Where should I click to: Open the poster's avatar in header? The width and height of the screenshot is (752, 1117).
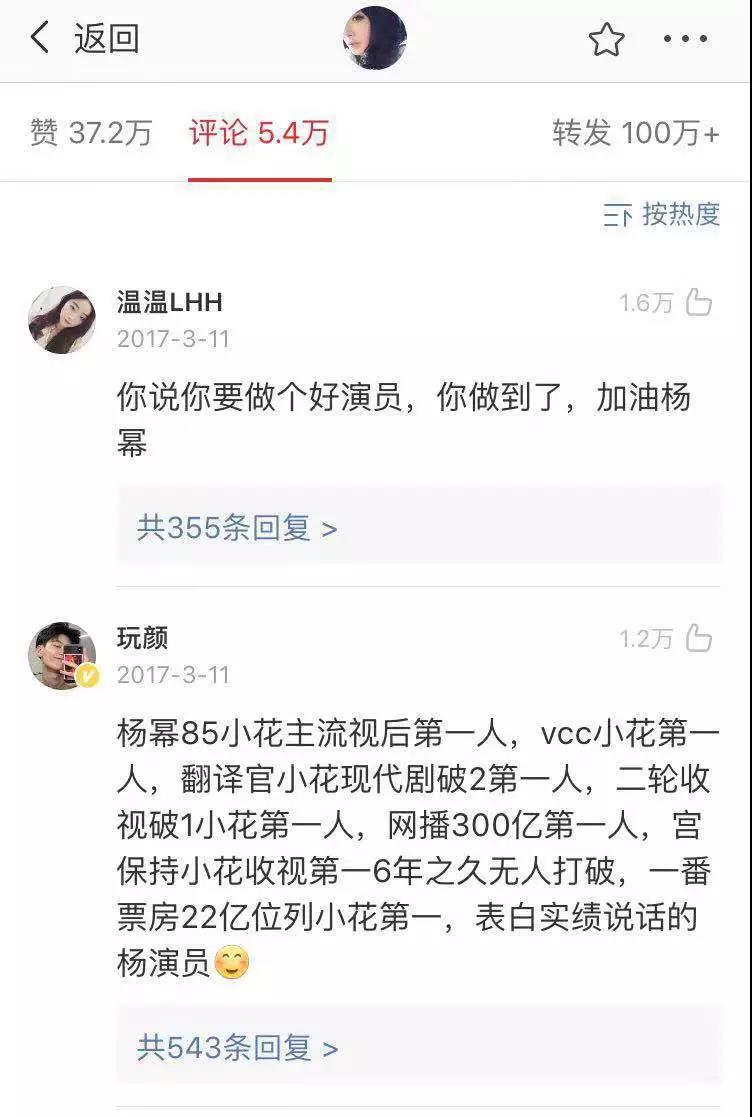click(x=375, y=38)
